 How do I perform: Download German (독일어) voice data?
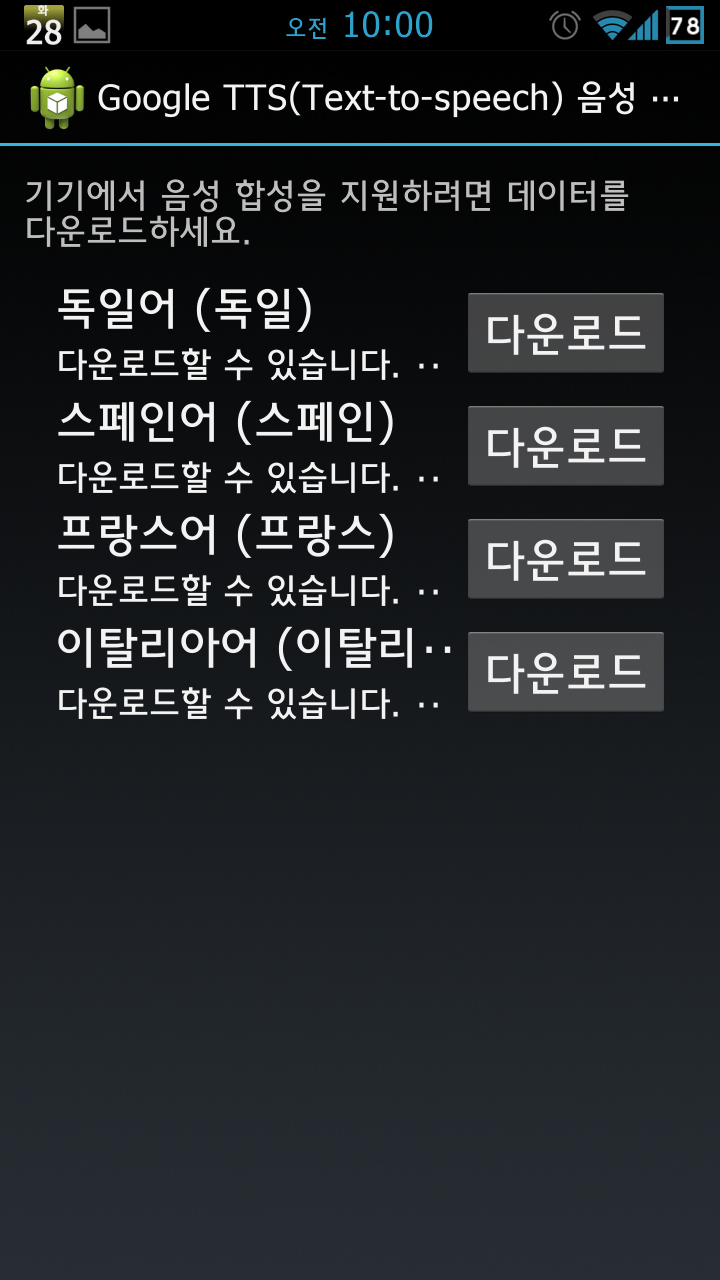click(565, 333)
